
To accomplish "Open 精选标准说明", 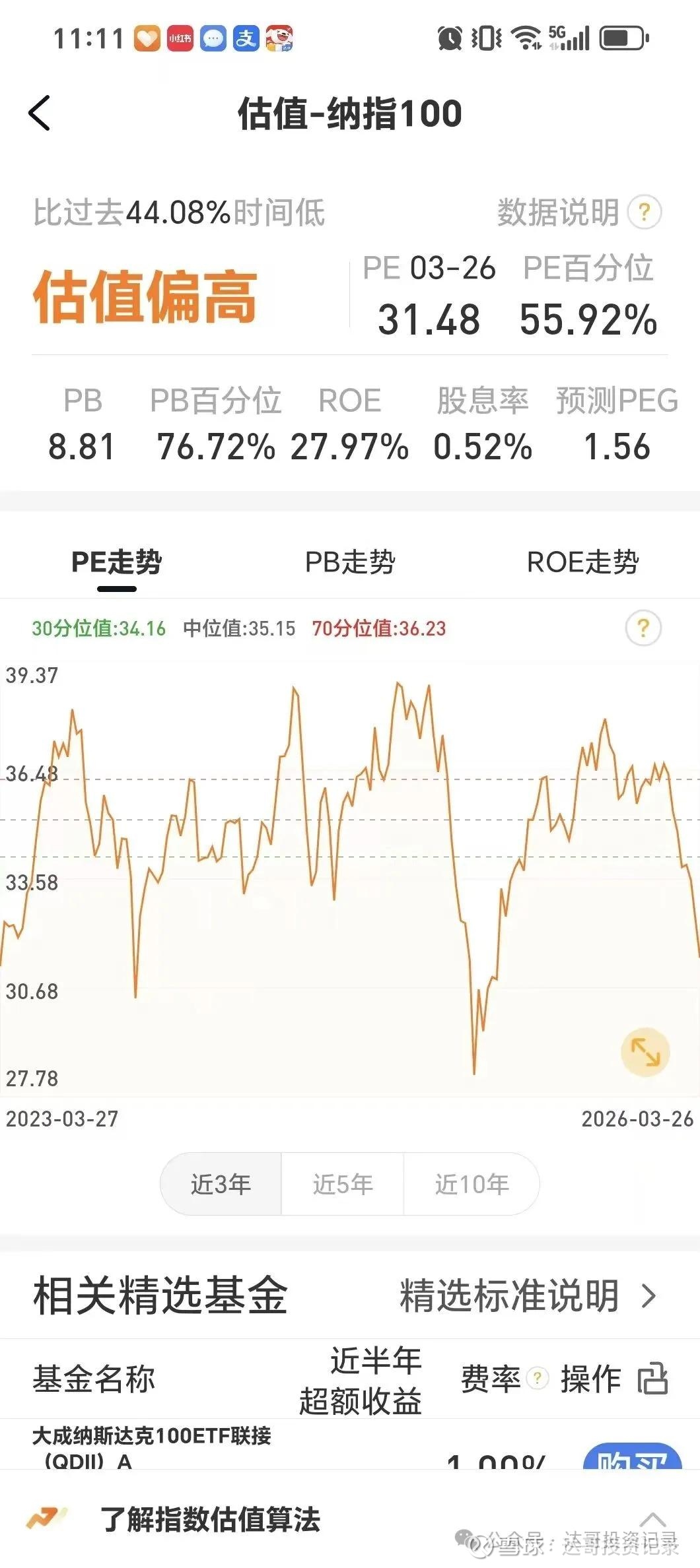I will pyautogui.click(x=528, y=1295).
